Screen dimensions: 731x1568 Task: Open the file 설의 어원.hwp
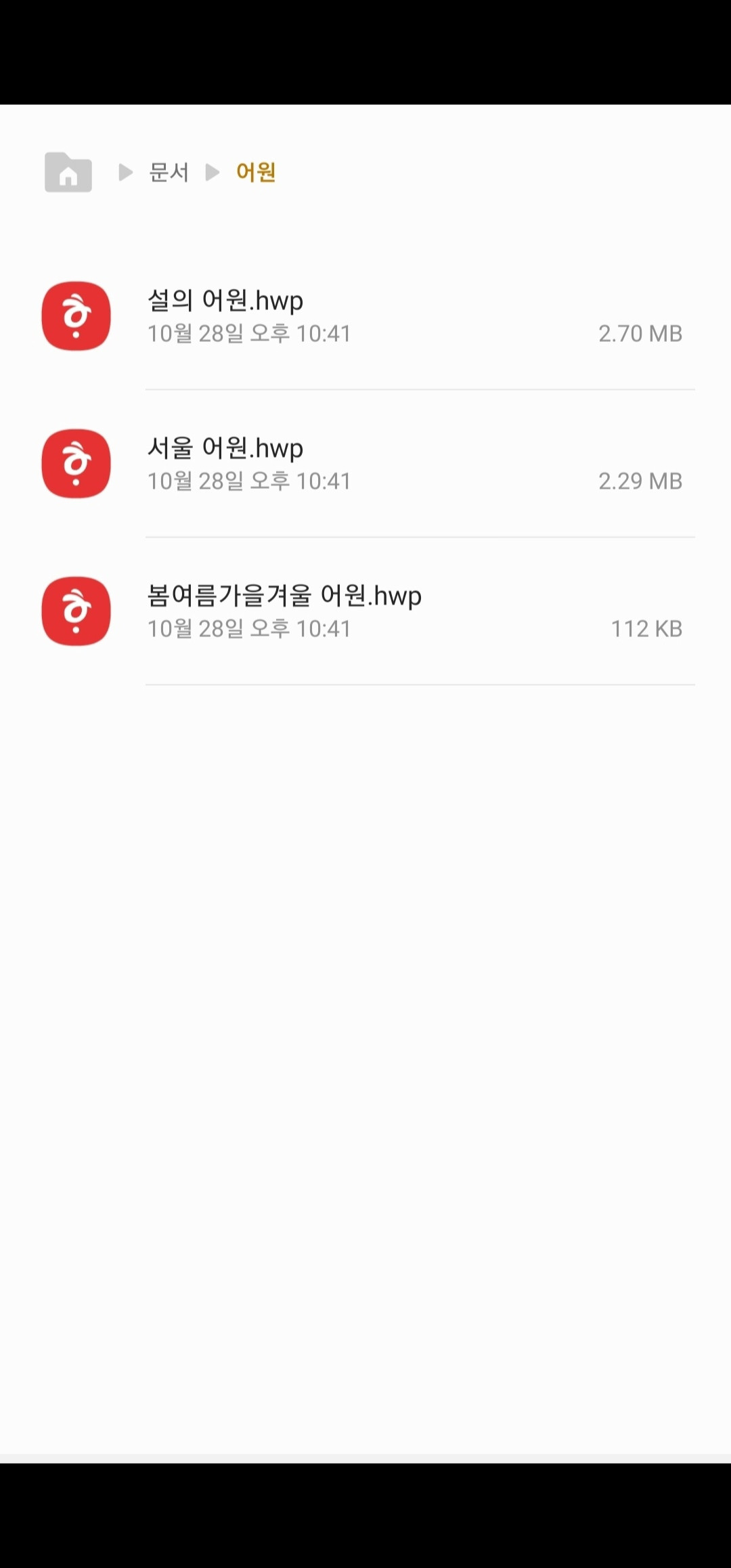click(365, 316)
